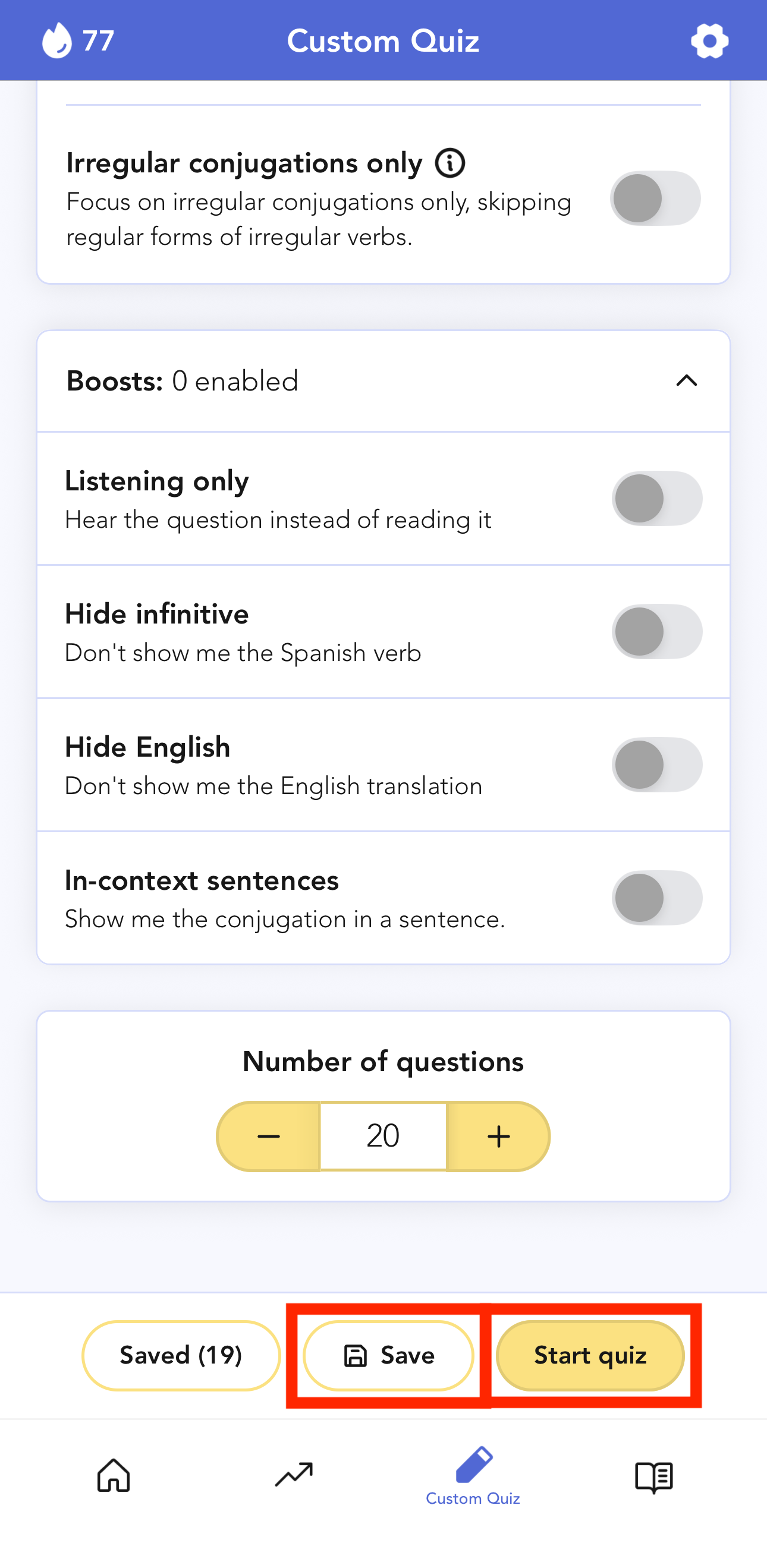Increase the number of questions
Image resolution: width=767 pixels, height=1568 pixels.
click(498, 1136)
